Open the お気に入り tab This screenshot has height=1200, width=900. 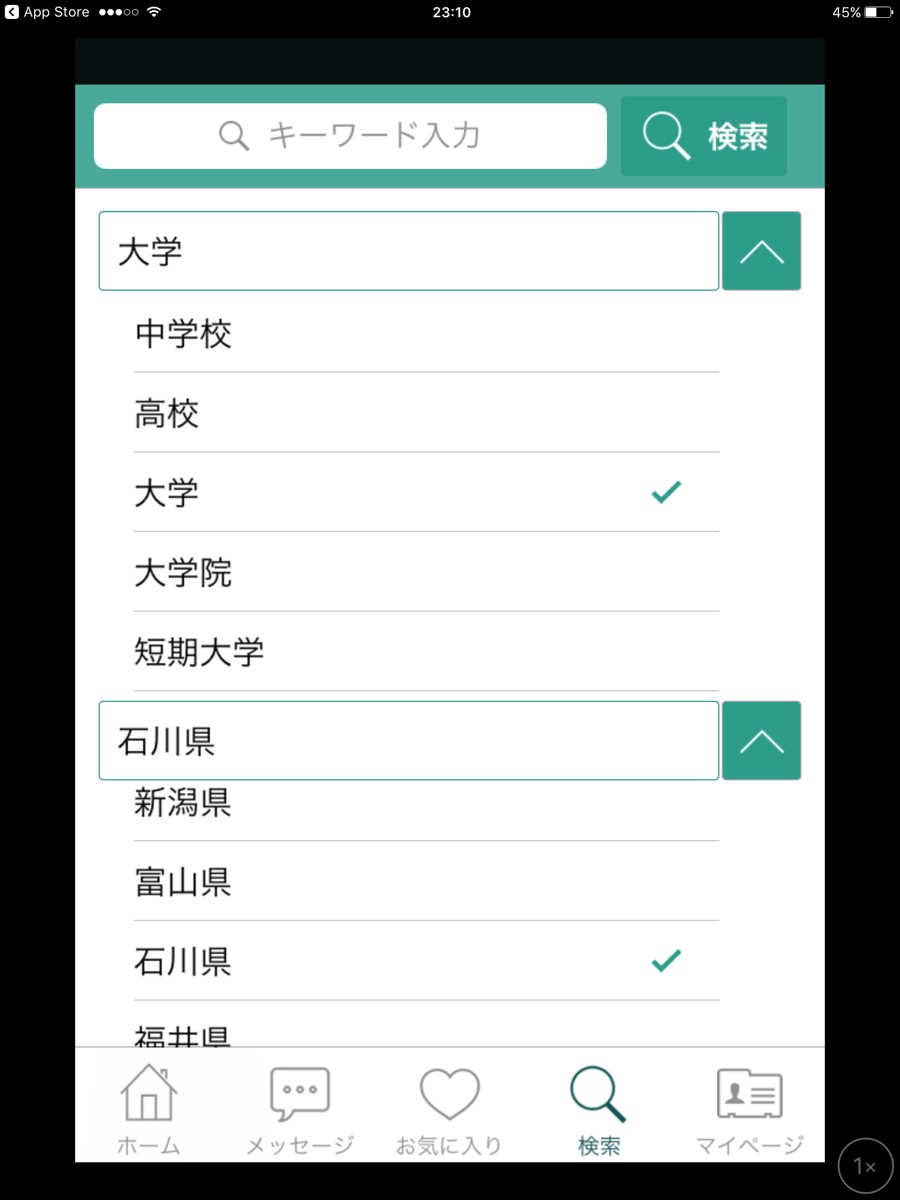(449, 1109)
